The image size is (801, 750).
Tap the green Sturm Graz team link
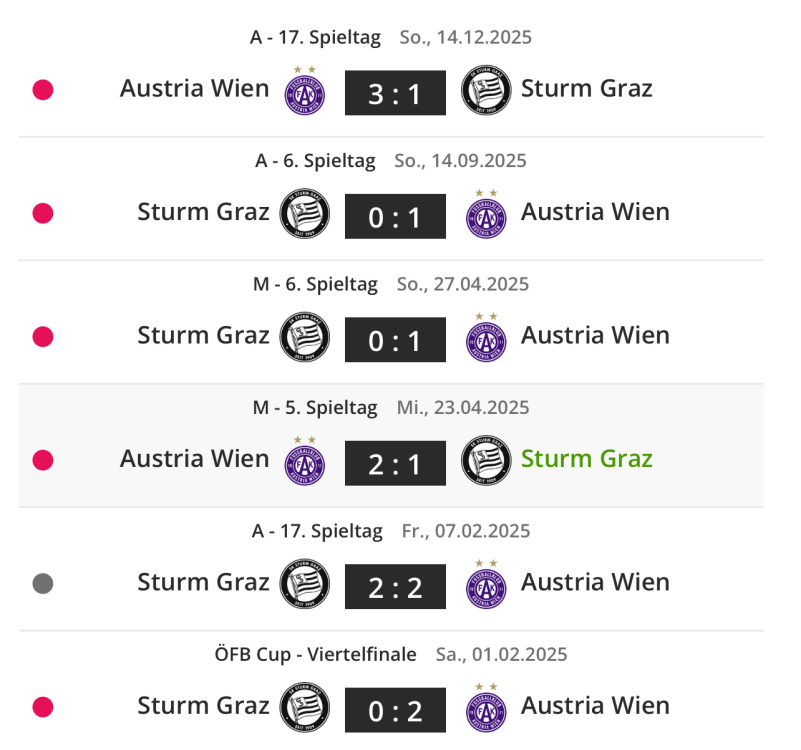coord(586,459)
